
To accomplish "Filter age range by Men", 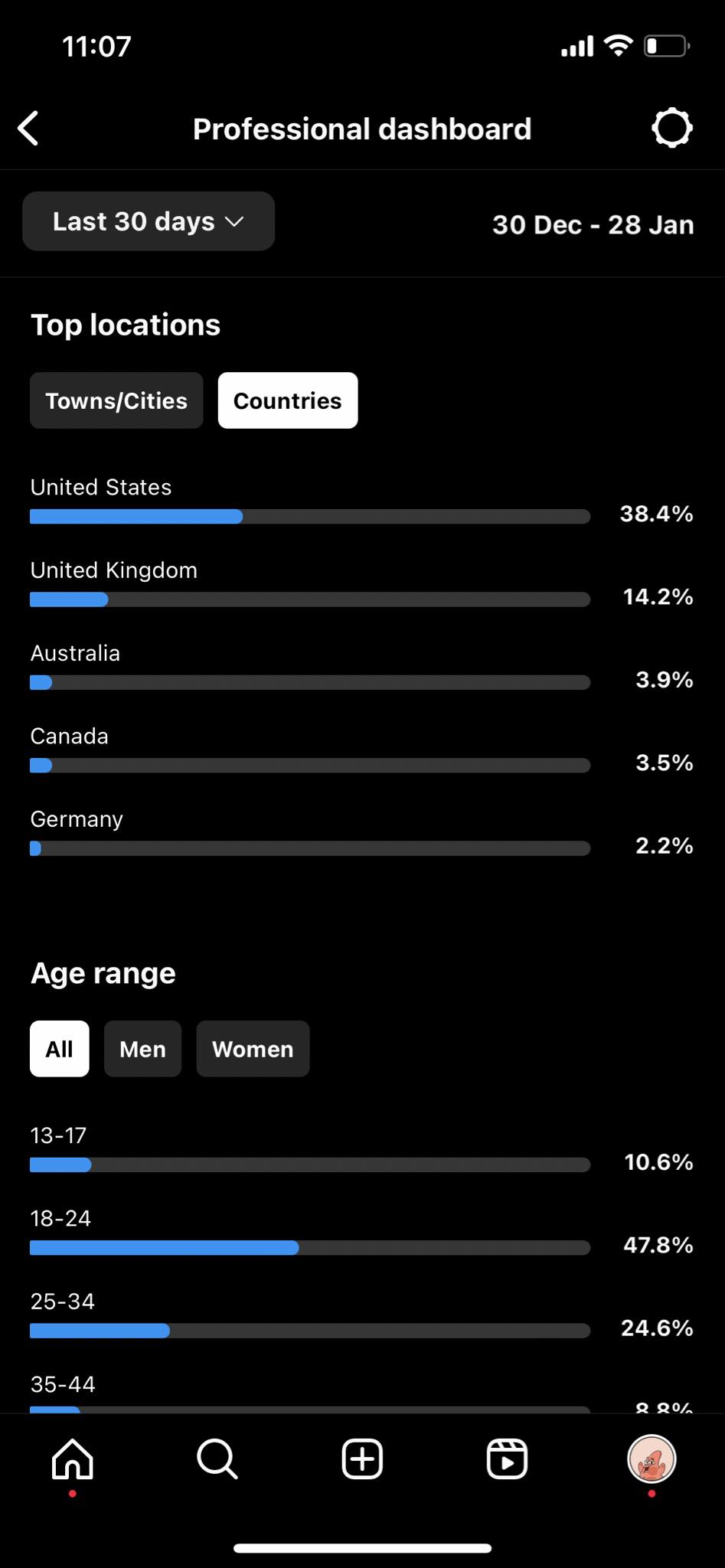I will coord(143,1049).
